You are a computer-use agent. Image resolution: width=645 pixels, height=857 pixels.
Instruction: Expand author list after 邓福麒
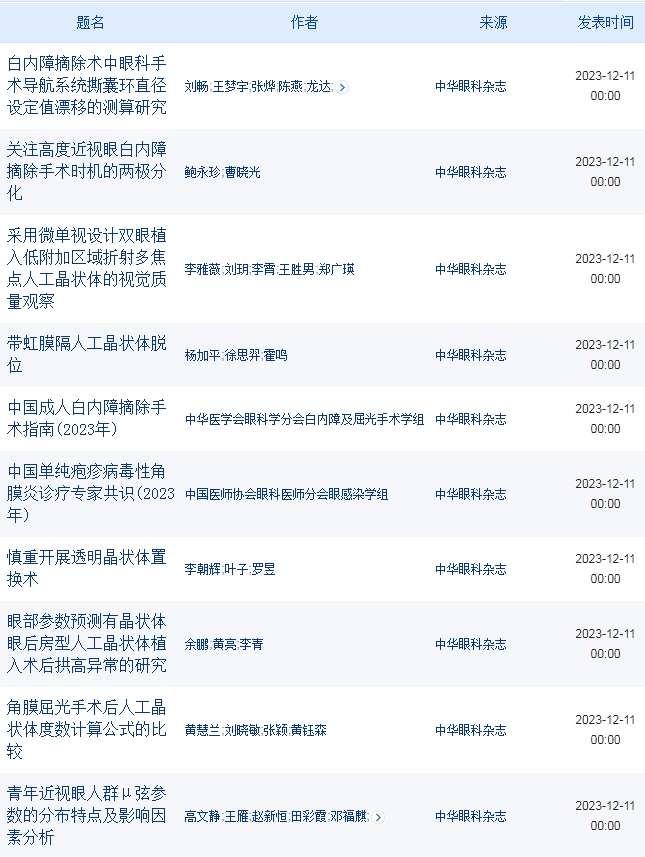click(377, 817)
